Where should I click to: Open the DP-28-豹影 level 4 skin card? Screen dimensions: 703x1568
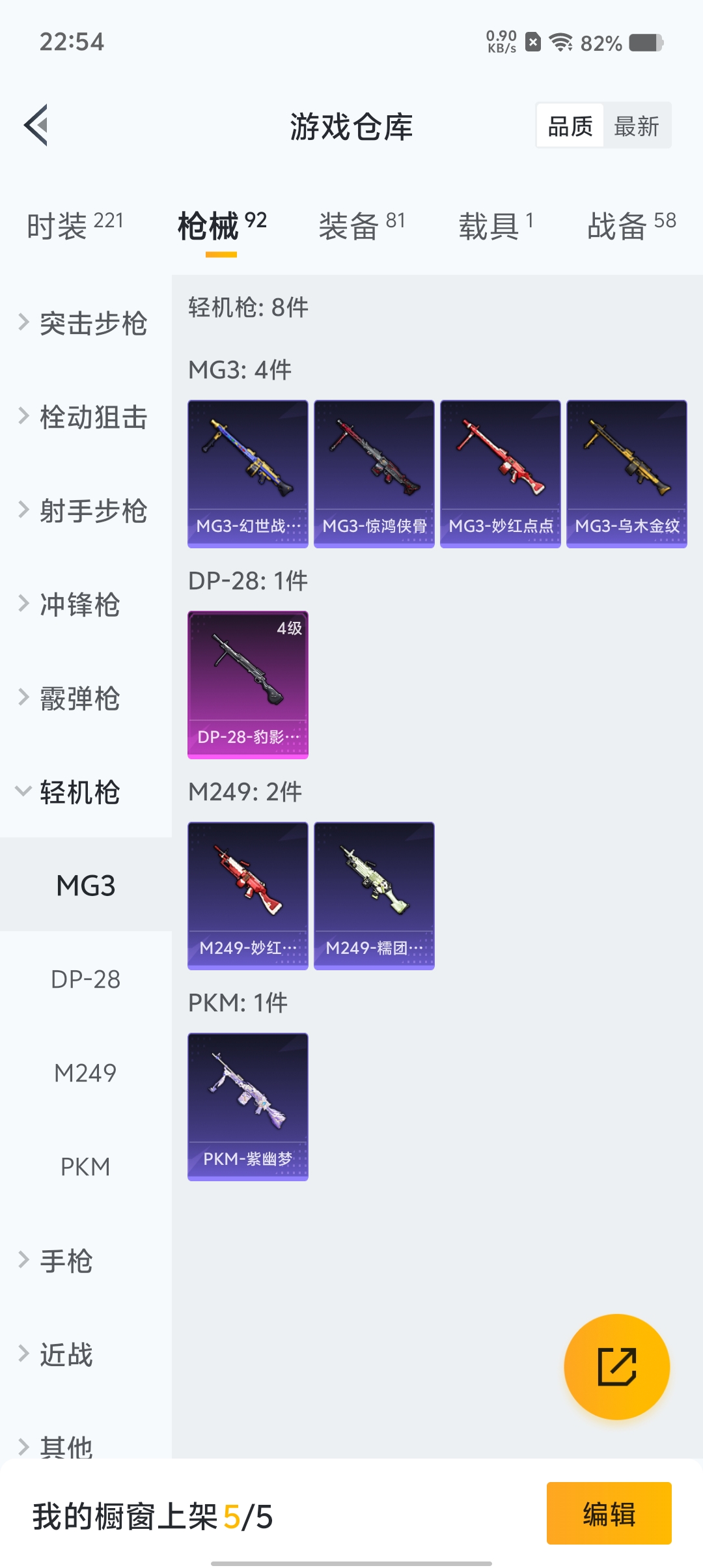pyautogui.click(x=247, y=684)
